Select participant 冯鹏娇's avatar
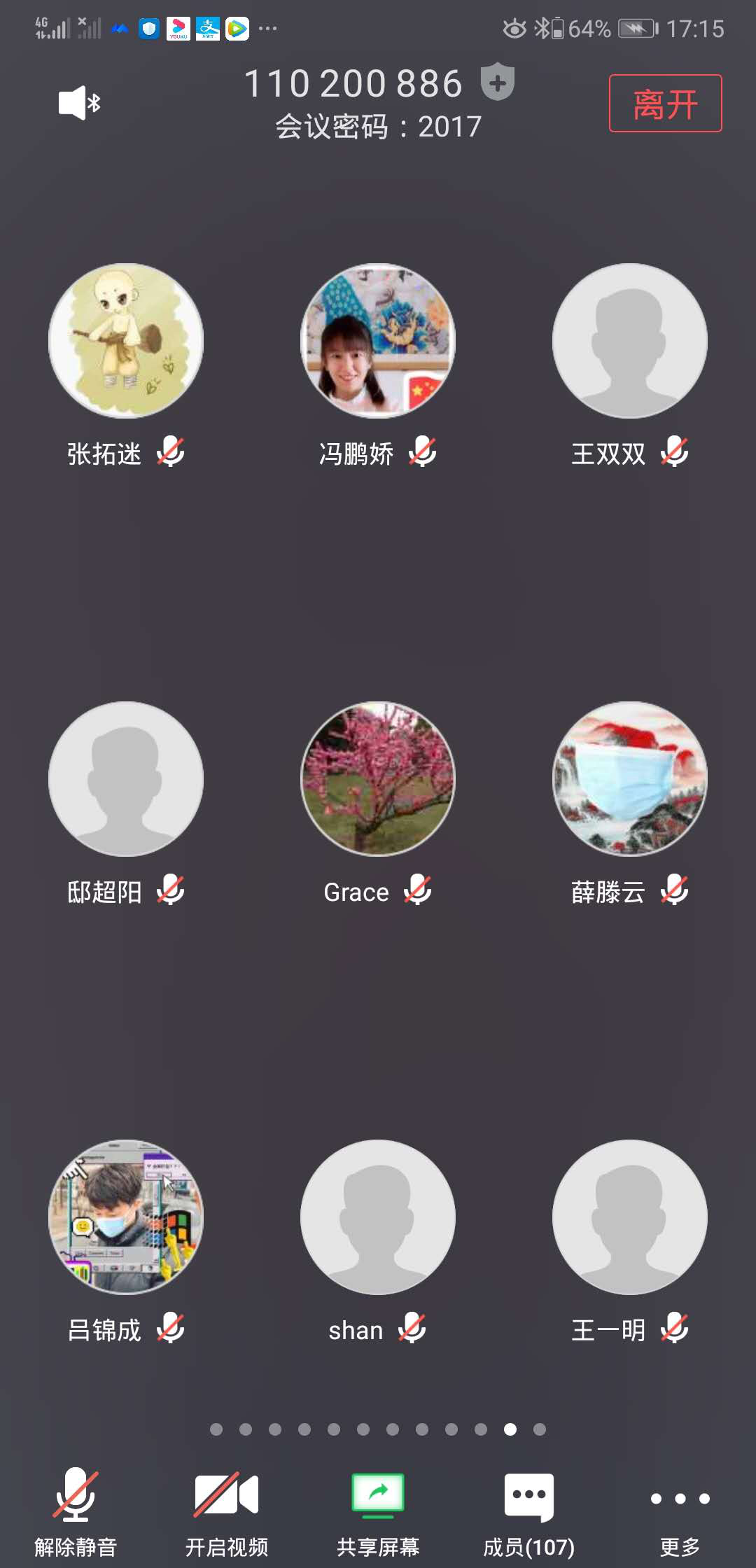Viewport: 756px width, 1568px height. pyautogui.click(x=378, y=341)
